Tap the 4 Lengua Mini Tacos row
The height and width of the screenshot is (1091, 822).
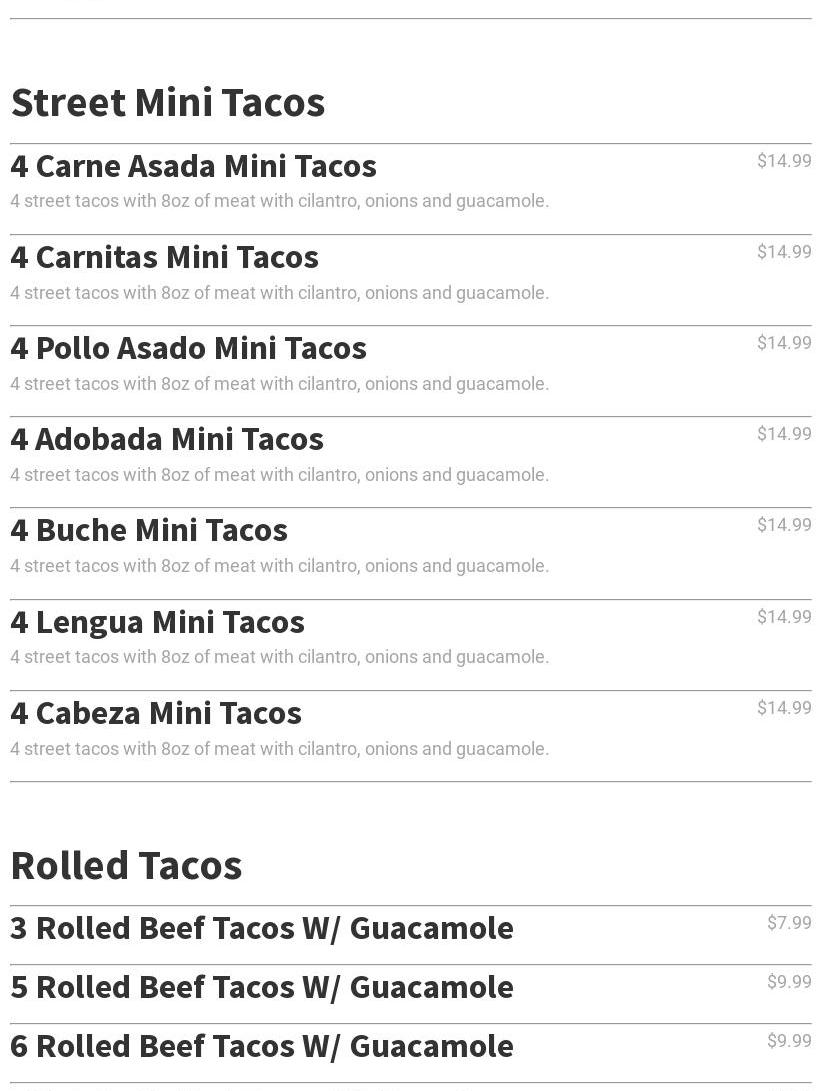tap(158, 622)
